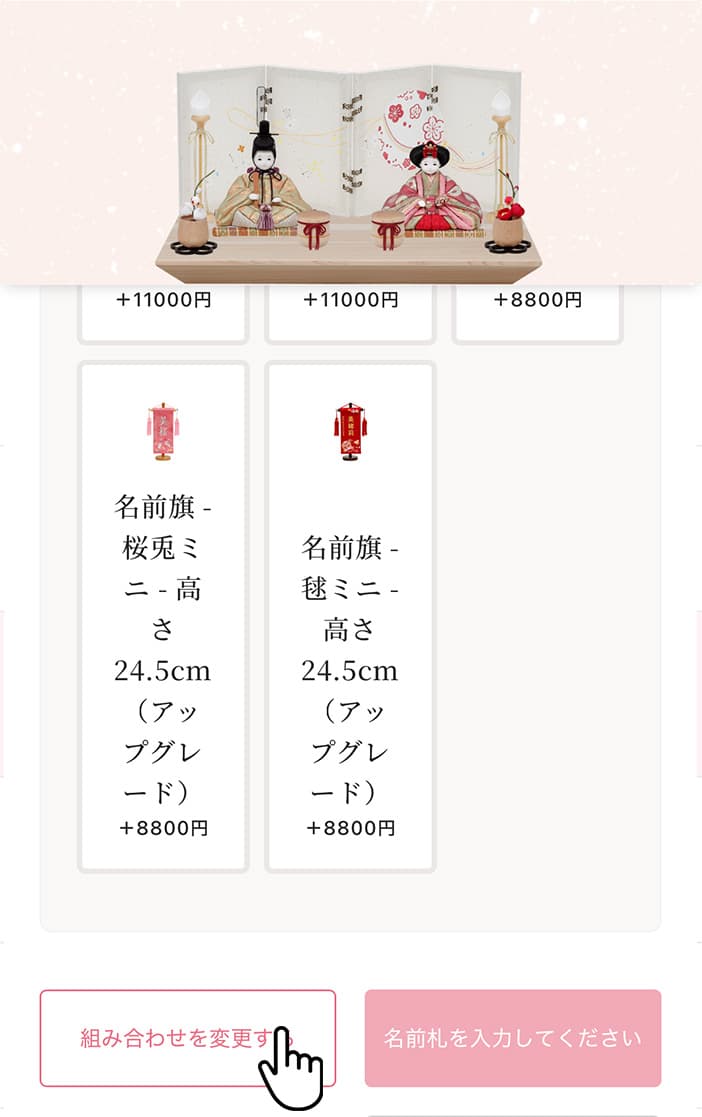
Task: Select the 名前旗 毬ミニ upgrade card
Action: pyautogui.click(x=350, y=617)
